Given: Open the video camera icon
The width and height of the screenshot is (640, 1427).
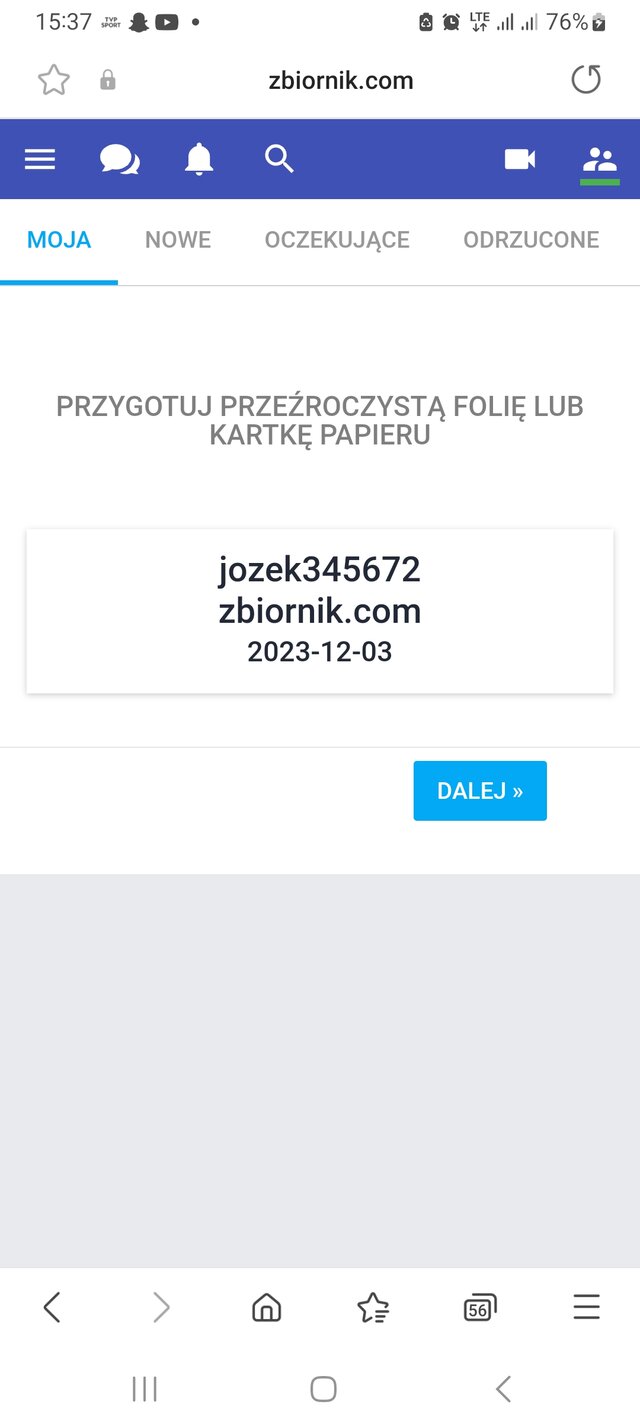Looking at the screenshot, I should (x=520, y=159).
